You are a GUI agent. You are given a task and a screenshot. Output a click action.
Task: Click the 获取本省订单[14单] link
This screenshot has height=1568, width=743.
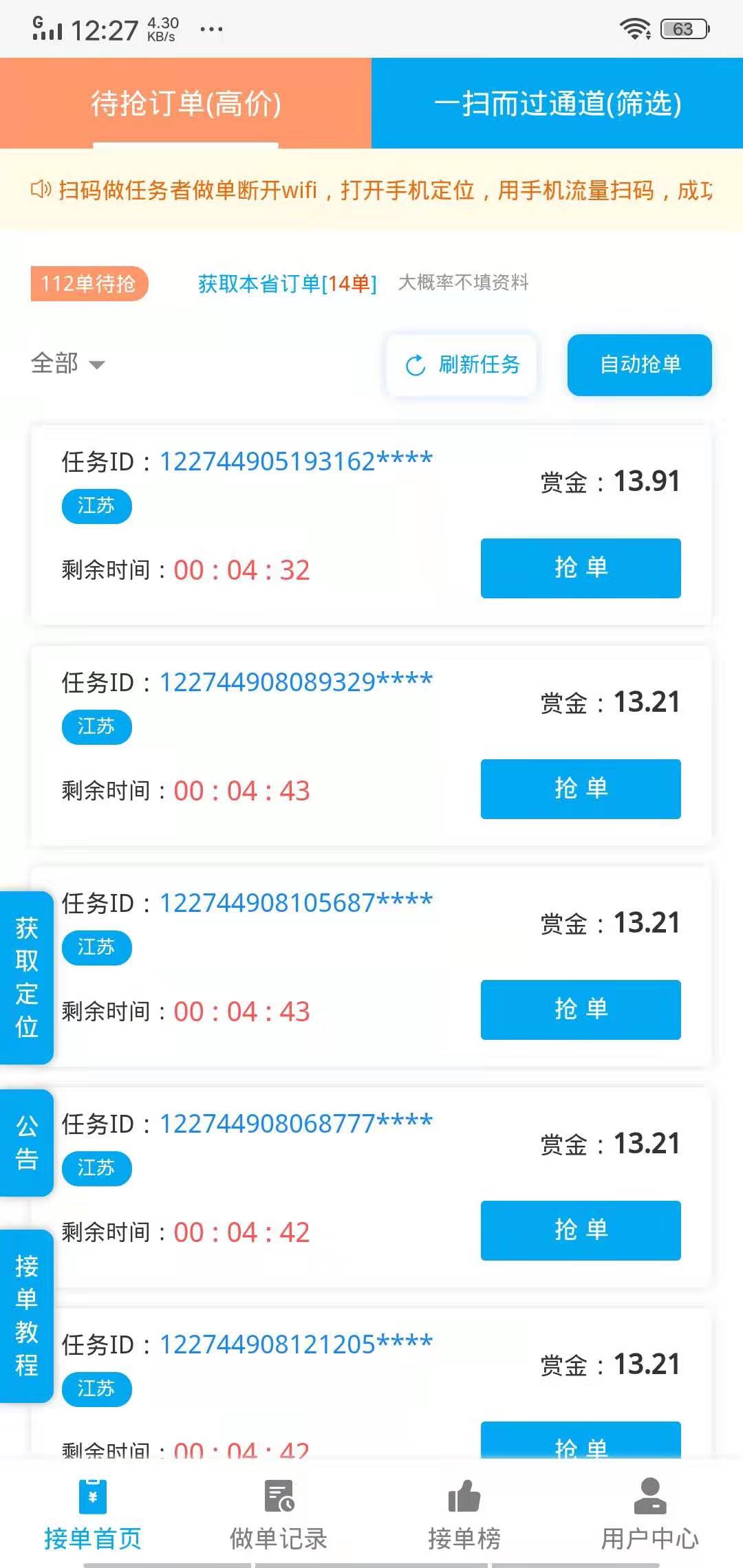coord(286,282)
